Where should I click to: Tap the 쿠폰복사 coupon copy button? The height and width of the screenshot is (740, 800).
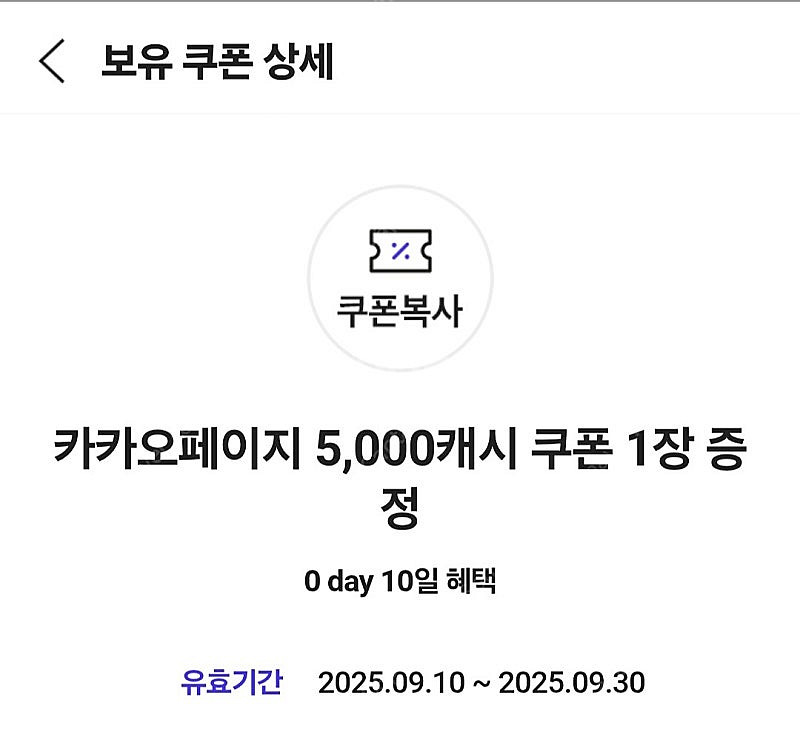pos(400,279)
